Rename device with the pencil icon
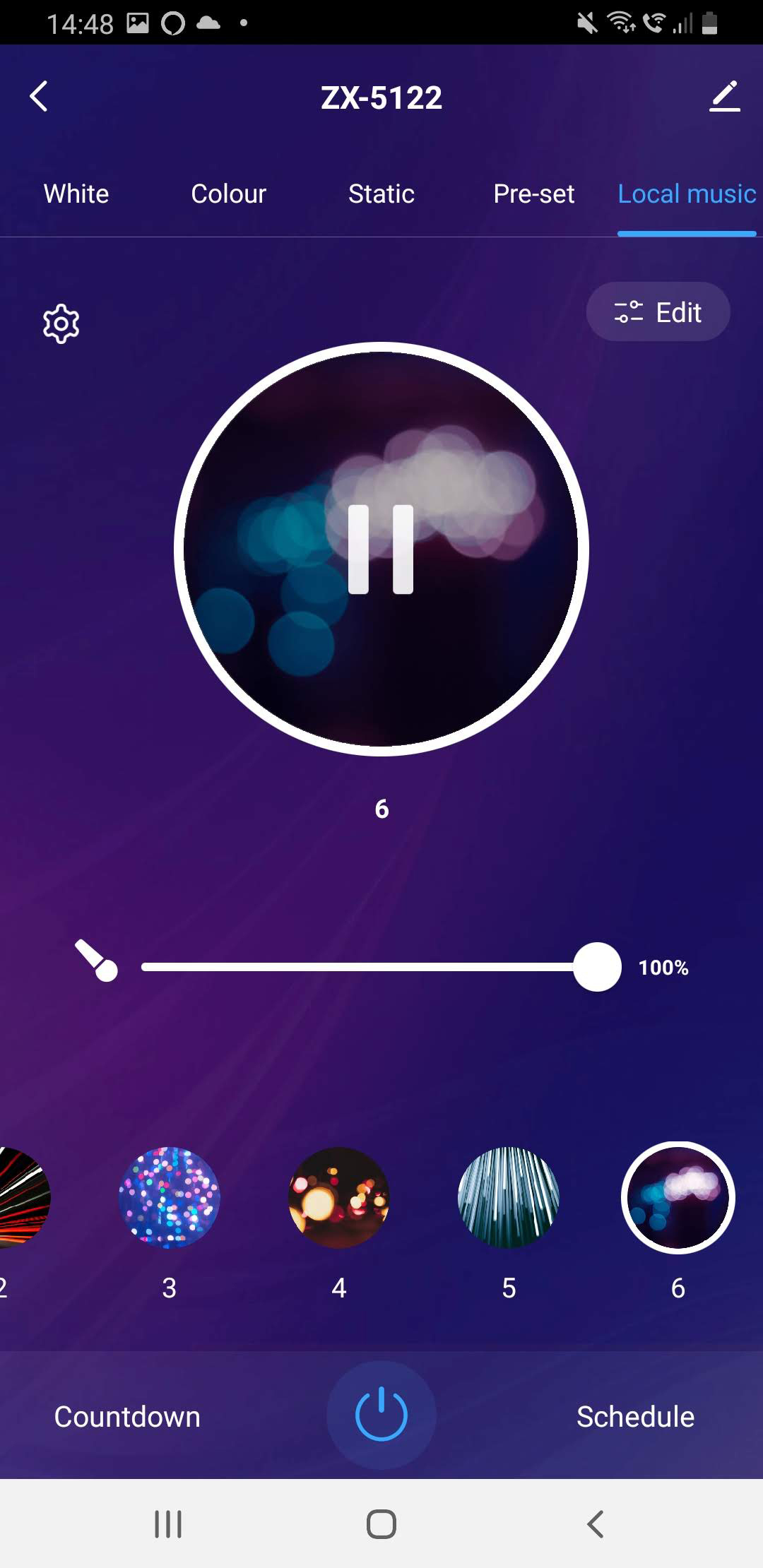The width and height of the screenshot is (763, 1568). [x=724, y=97]
